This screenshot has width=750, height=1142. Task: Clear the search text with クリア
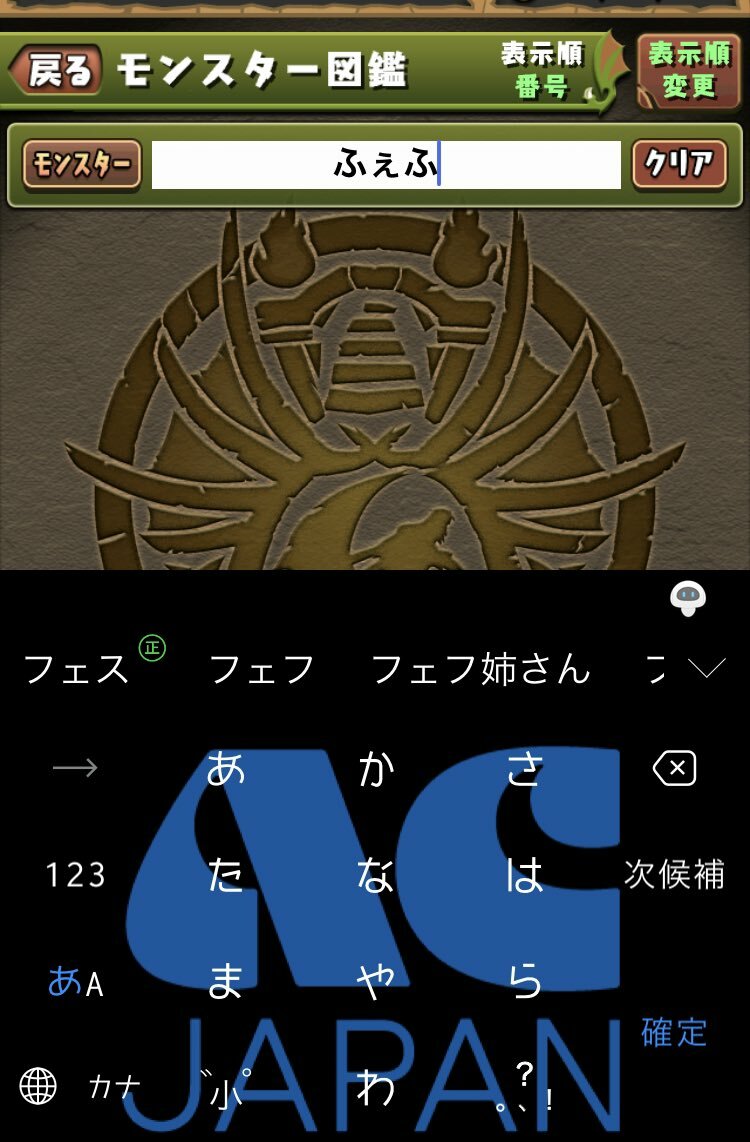(x=678, y=165)
